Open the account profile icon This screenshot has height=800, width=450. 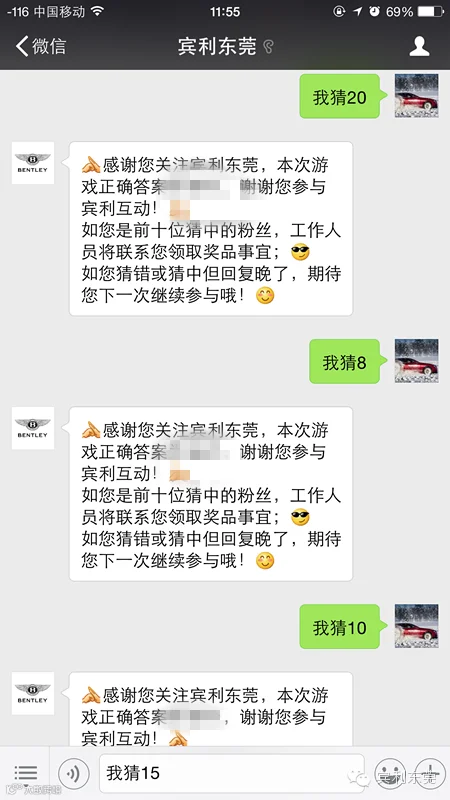[419, 46]
